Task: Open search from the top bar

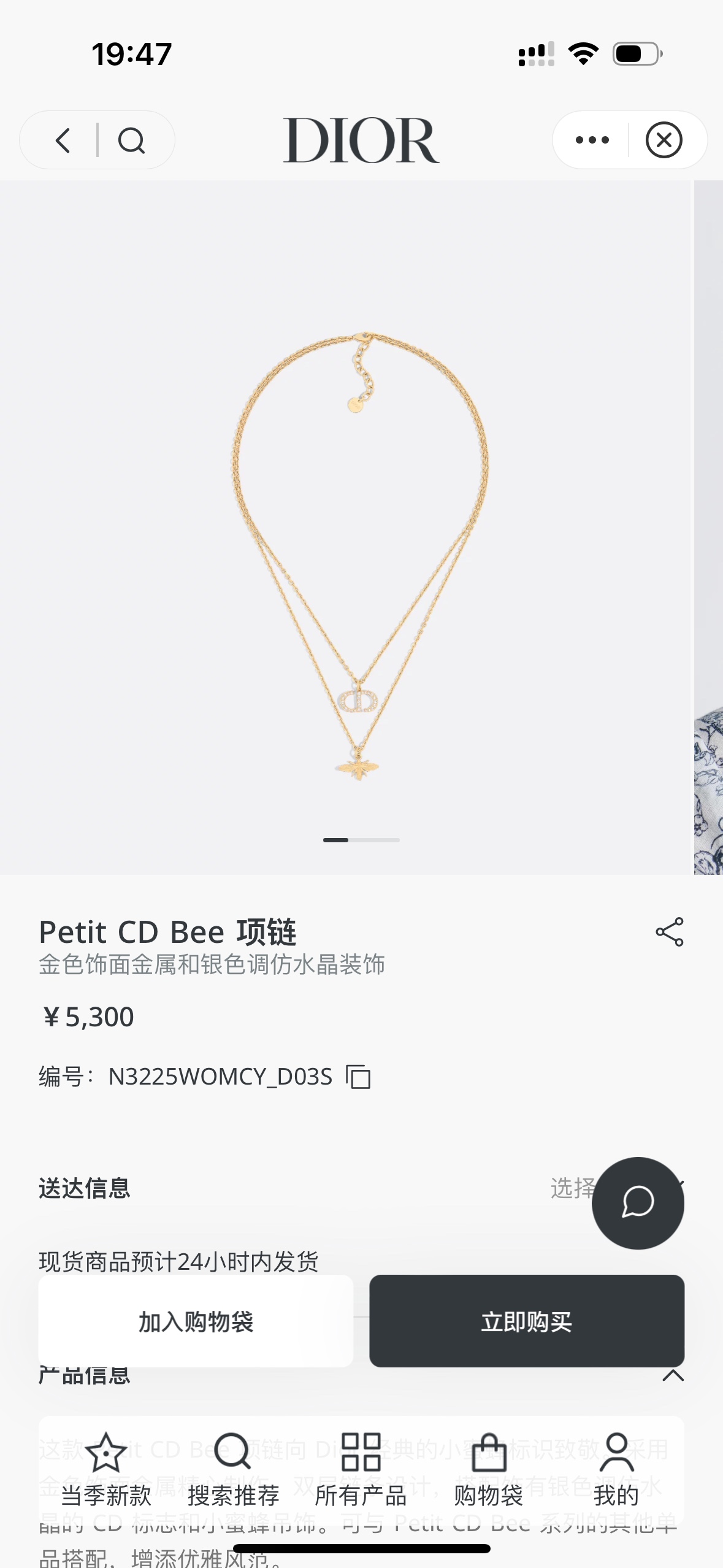Action: [x=131, y=140]
